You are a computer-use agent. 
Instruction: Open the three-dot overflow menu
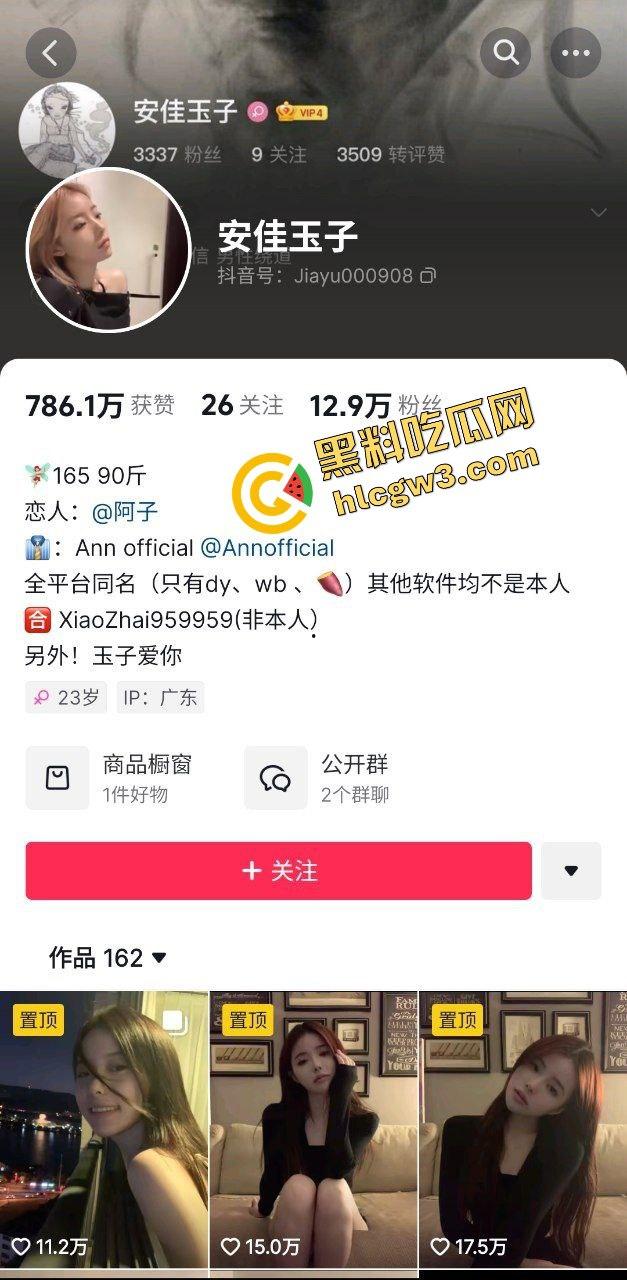(x=576, y=53)
